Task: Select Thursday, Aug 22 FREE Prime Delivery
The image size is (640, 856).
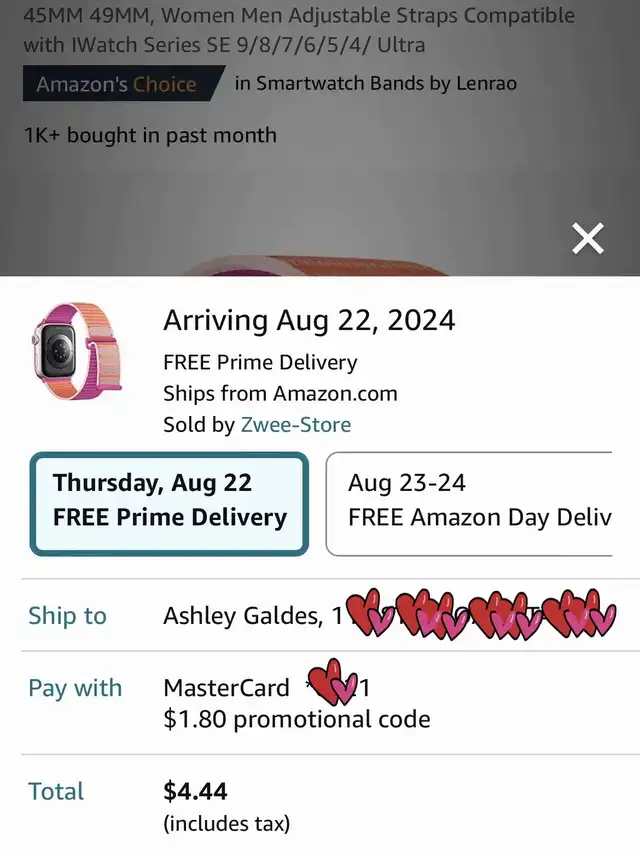Action: (169, 503)
